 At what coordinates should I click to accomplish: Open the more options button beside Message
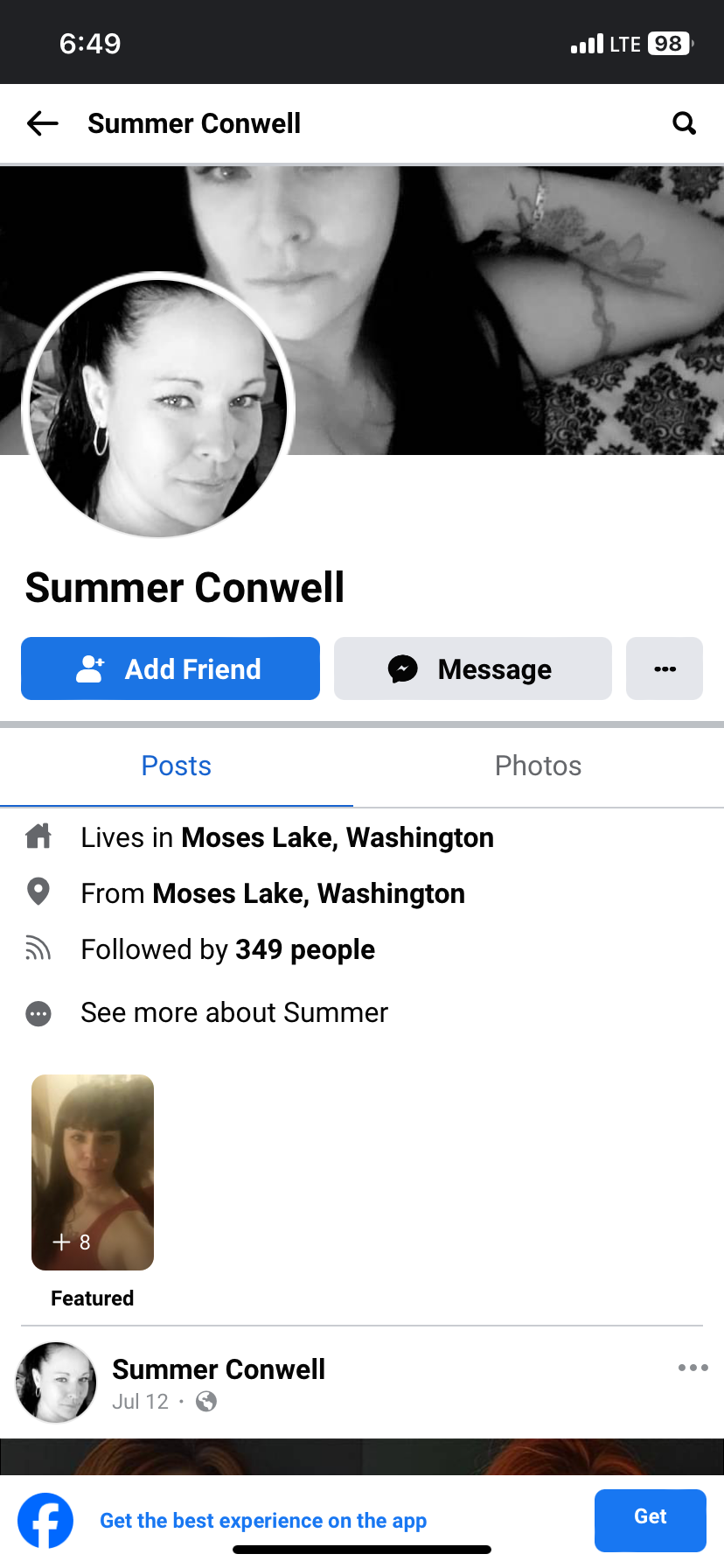(x=665, y=668)
